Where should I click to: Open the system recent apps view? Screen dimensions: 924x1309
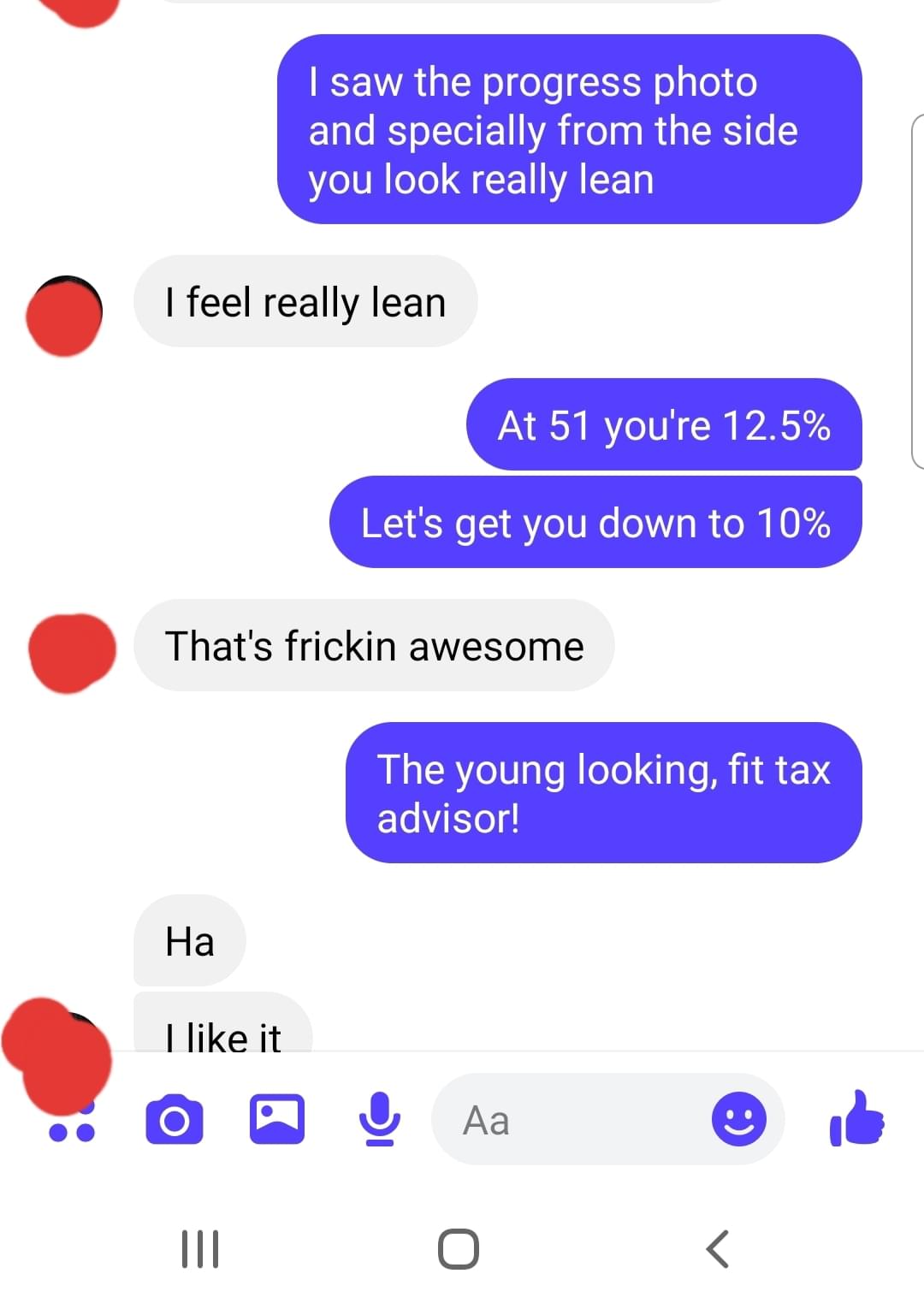coord(200,1248)
